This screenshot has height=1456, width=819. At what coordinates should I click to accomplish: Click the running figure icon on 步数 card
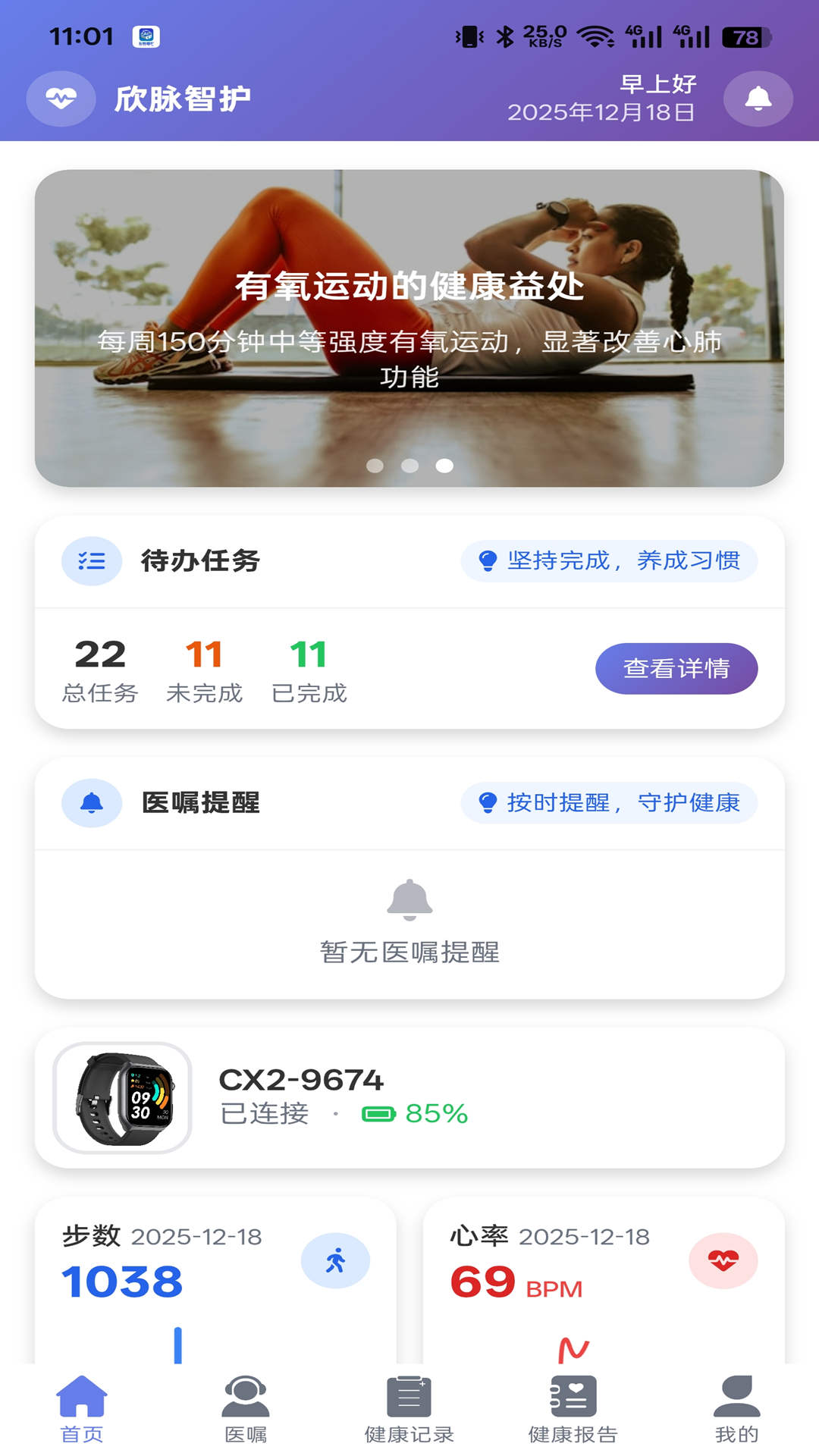click(334, 1260)
